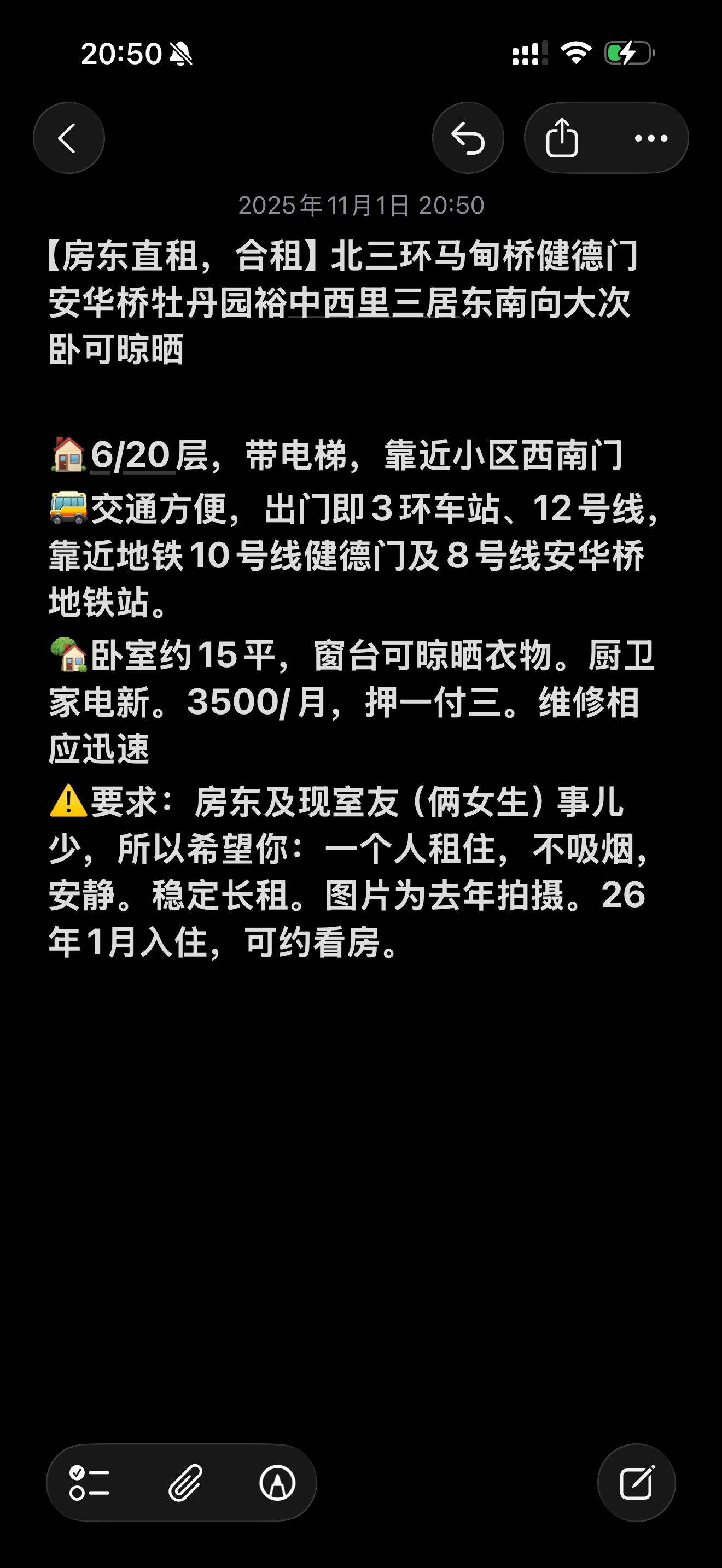Image resolution: width=722 pixels, height=1568 pixels.
Task: Open the three-dot more options menu
Action: (x=651, y=138)
